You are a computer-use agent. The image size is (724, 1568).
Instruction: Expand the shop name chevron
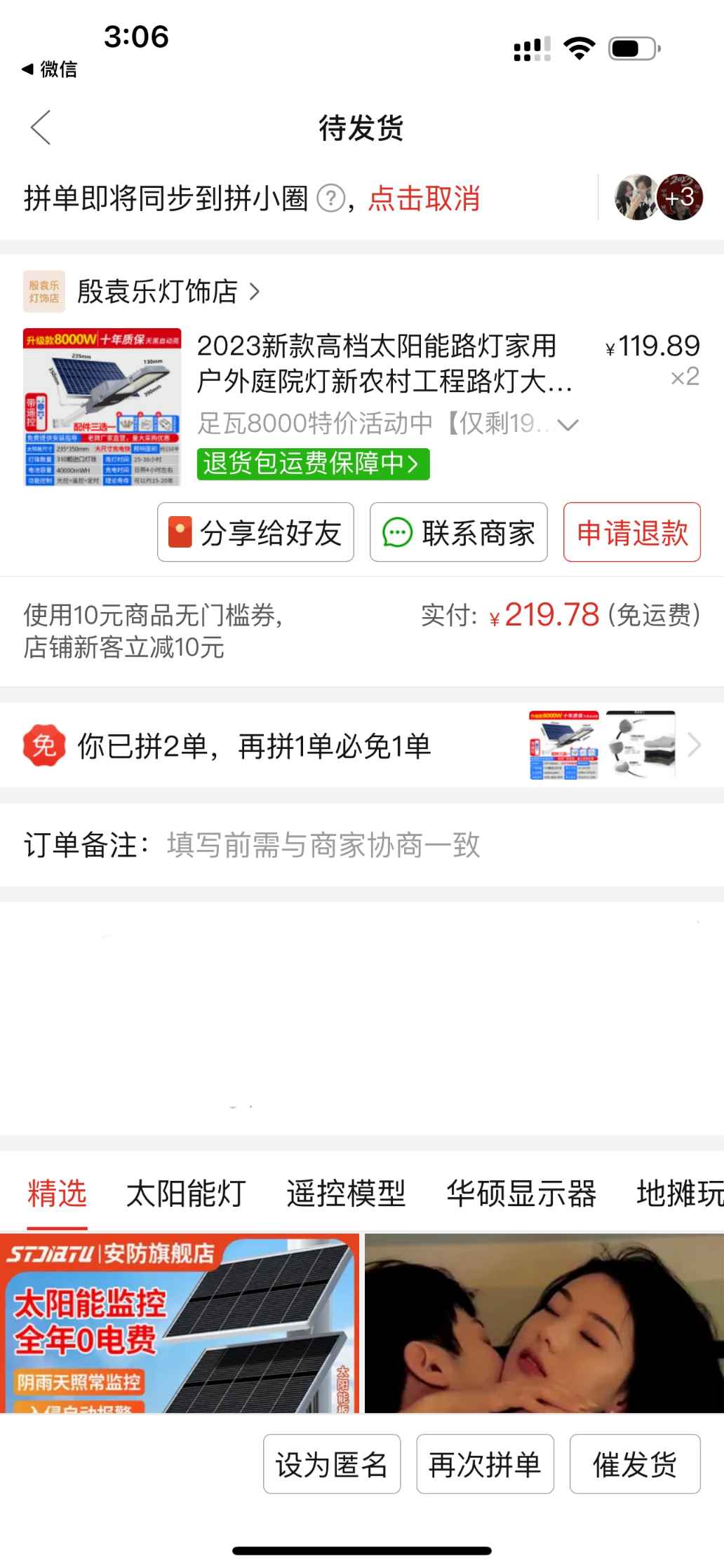(255, 292)
